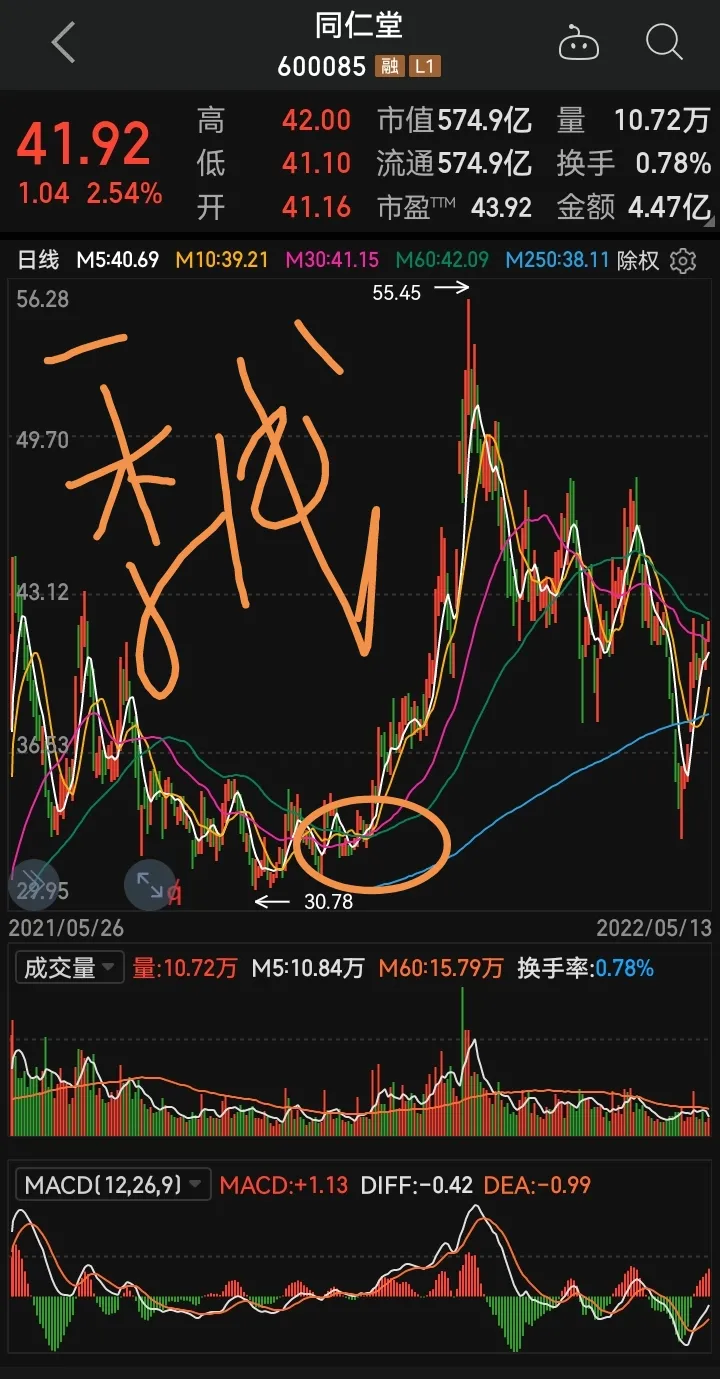Open chart settings gear
Image resolution: width=720 pixels, height=1379 pixels.
(684, 261)
